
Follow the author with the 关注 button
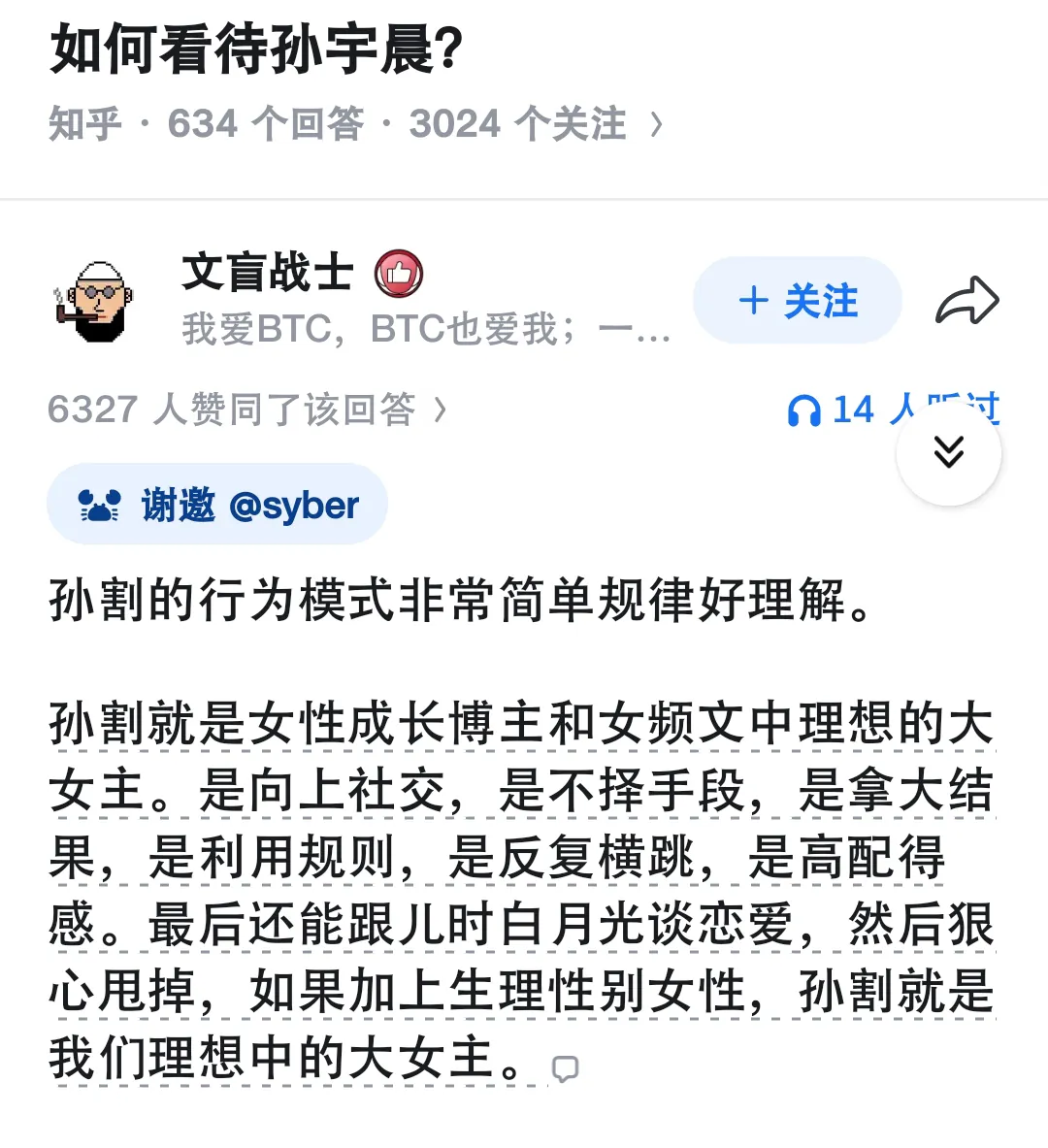pyautogui.click(x=798, y=300)
